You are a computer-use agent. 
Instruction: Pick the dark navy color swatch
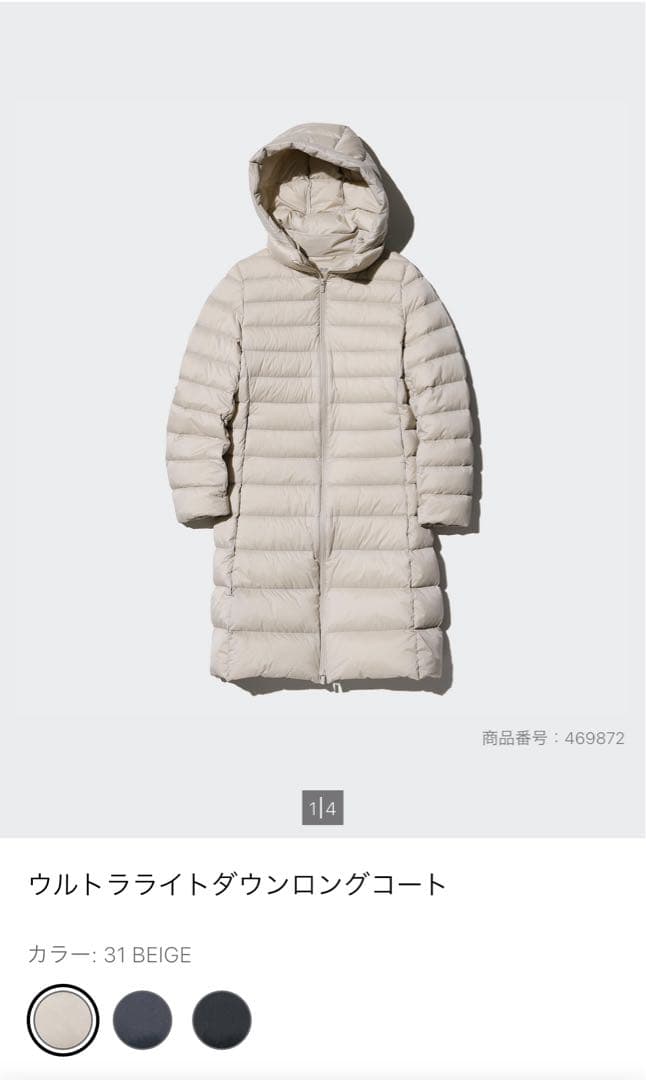(x=222, y=1020)
